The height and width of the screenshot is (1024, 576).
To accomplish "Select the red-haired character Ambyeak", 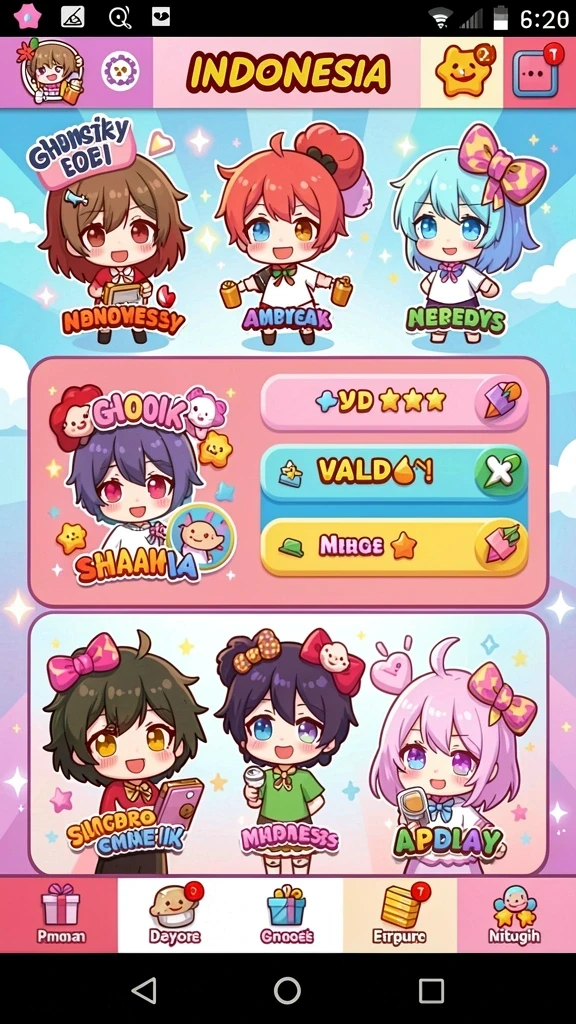I will [287, 235].
